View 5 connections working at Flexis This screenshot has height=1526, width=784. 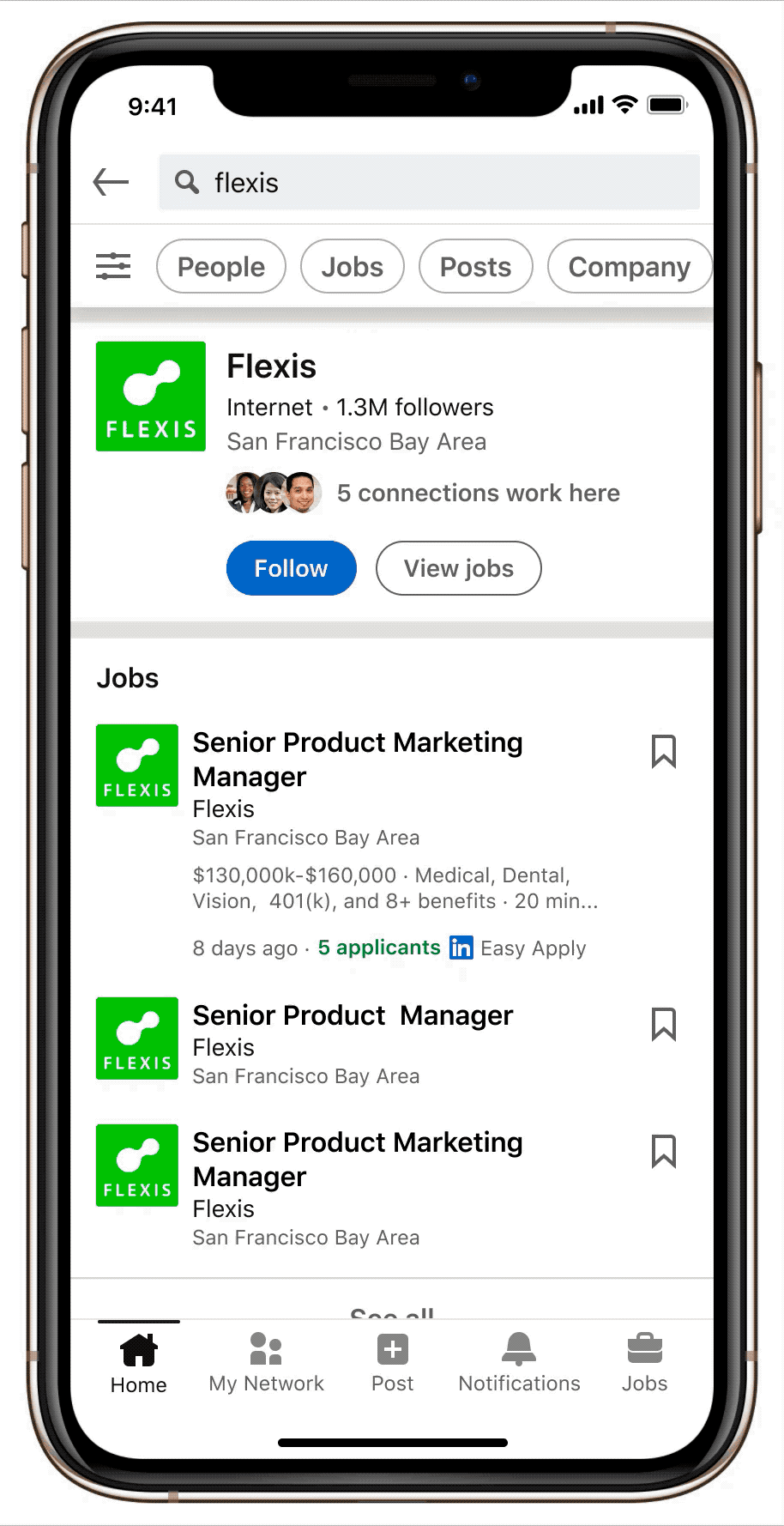click(x=477, y=493)
